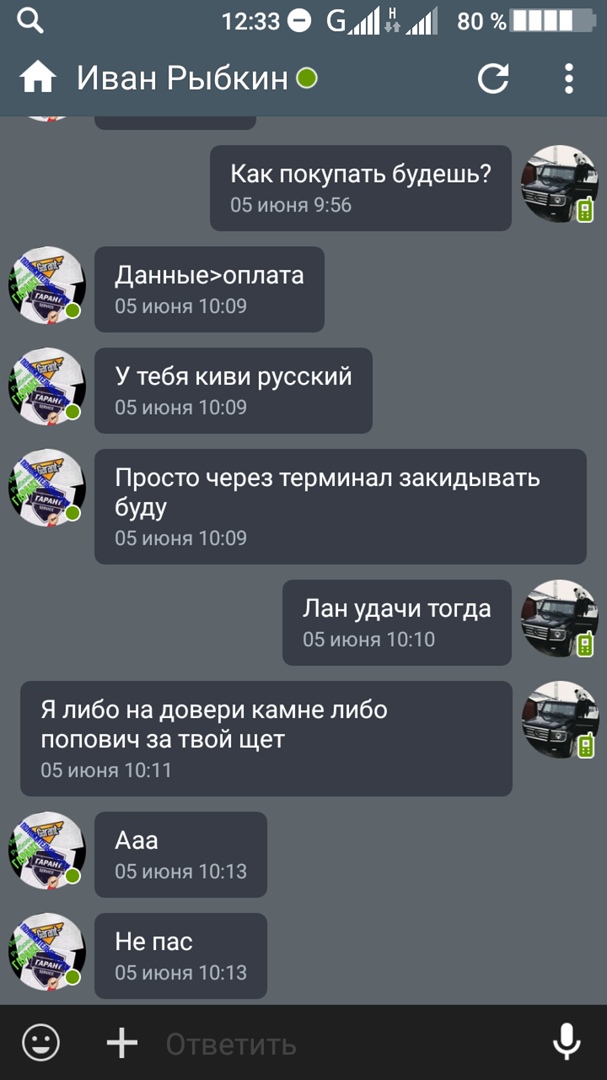Tap the plus attach button
Viewport: 607px width, 1080px height.
[x=122, y=1043]
